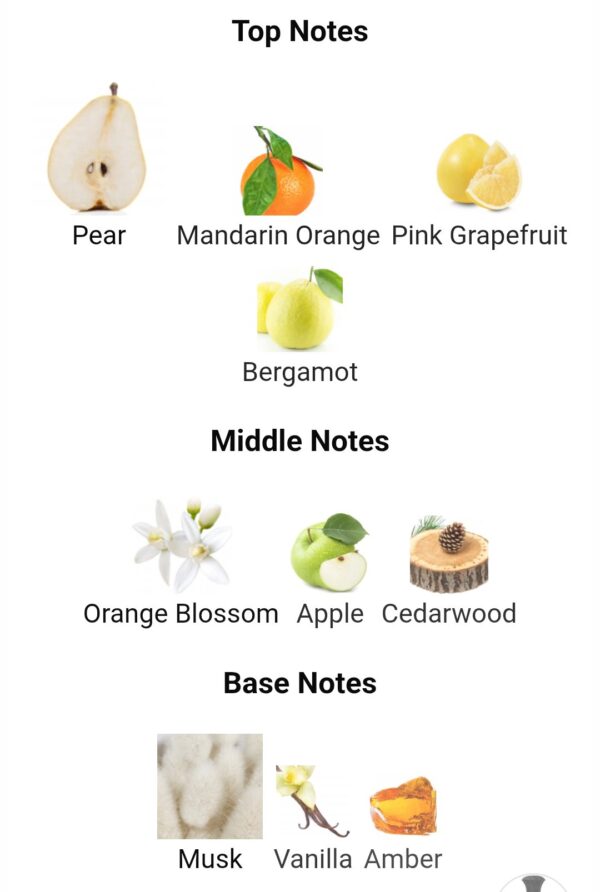The width and height of the screenshot is (600, 892).
Task: Open the Amber note
Action: click(x=403, y=806)
